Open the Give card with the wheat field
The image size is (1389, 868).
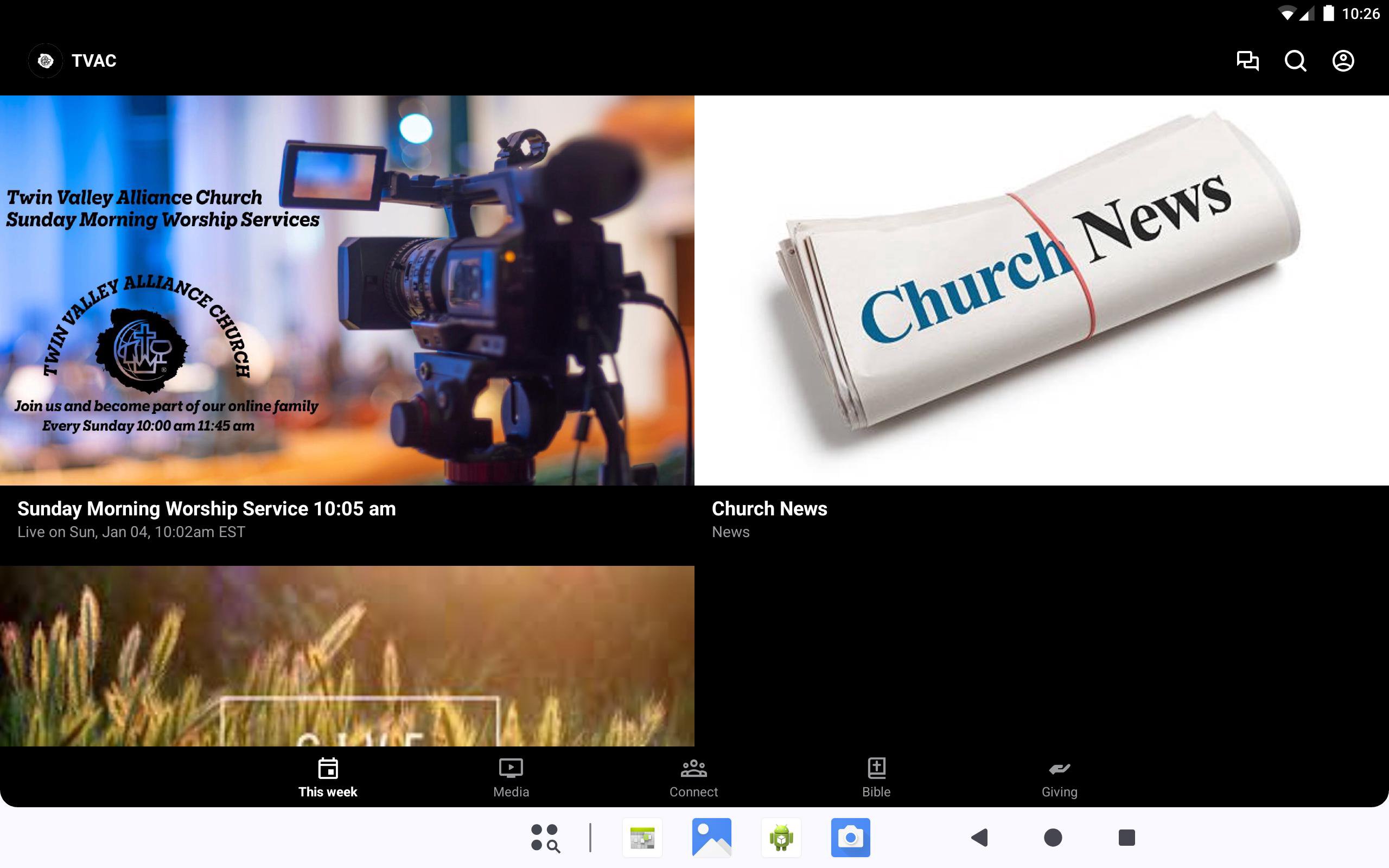point(347,655)
